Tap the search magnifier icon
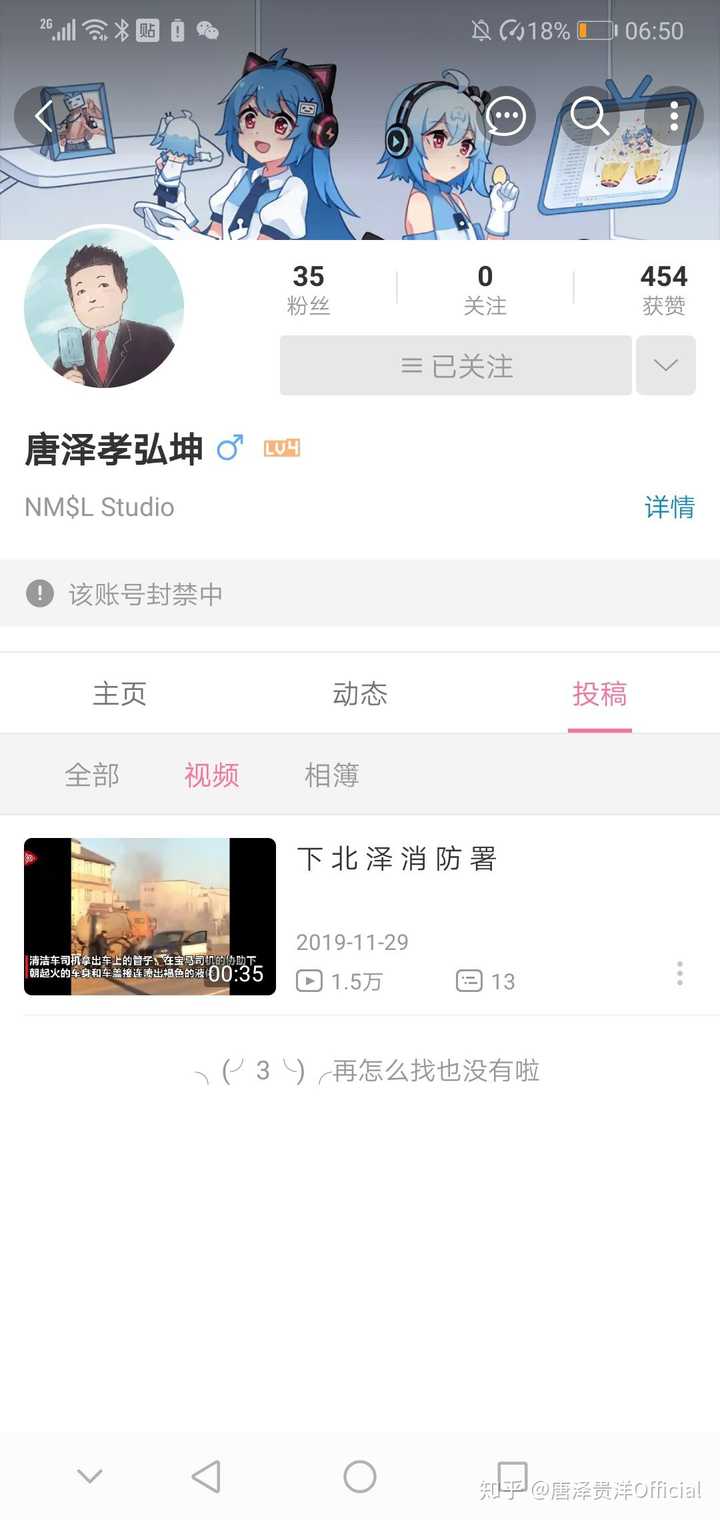 click(x=589, y=117)
